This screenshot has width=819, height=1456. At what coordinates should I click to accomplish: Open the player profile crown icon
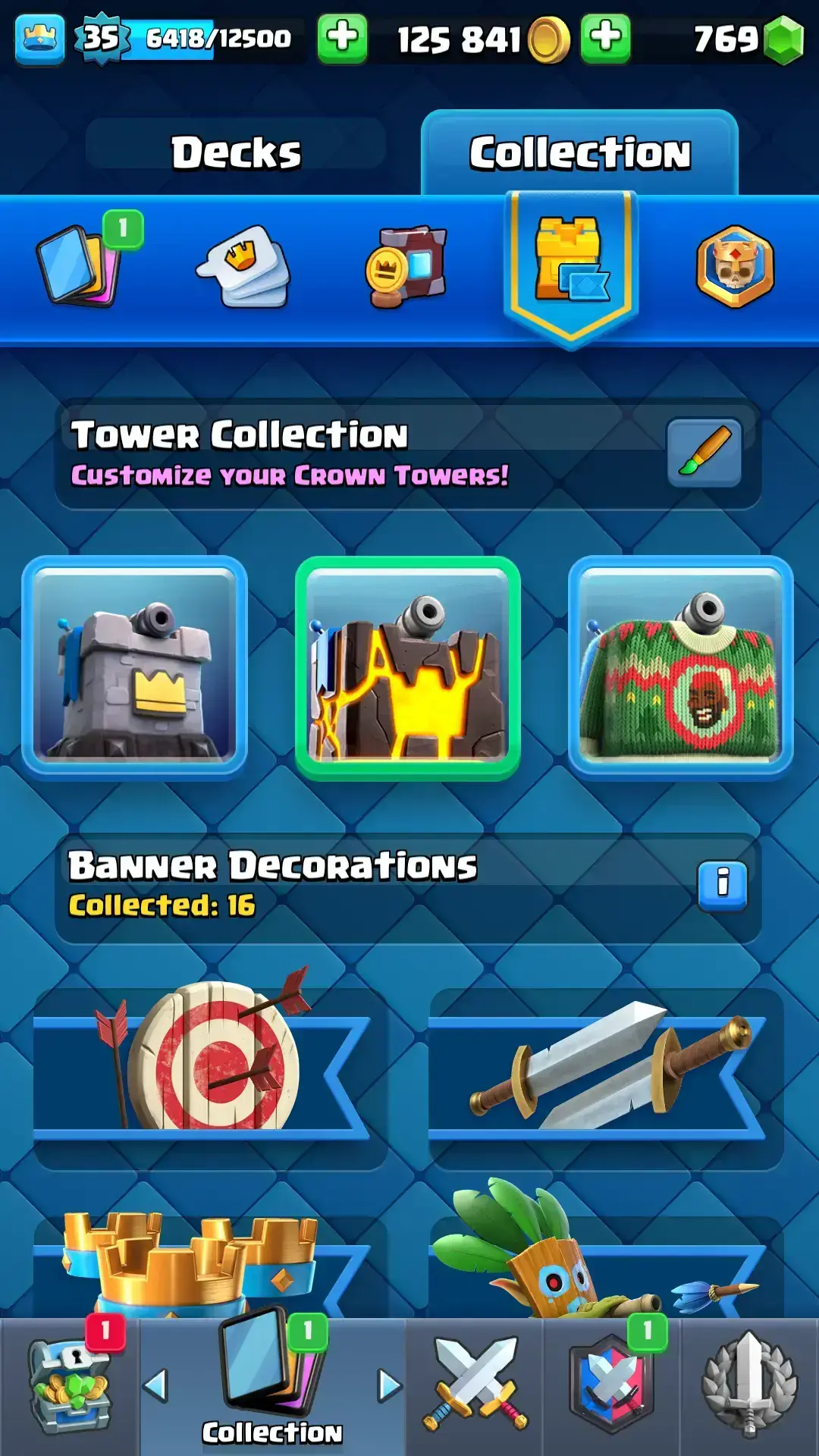point(39,38)
